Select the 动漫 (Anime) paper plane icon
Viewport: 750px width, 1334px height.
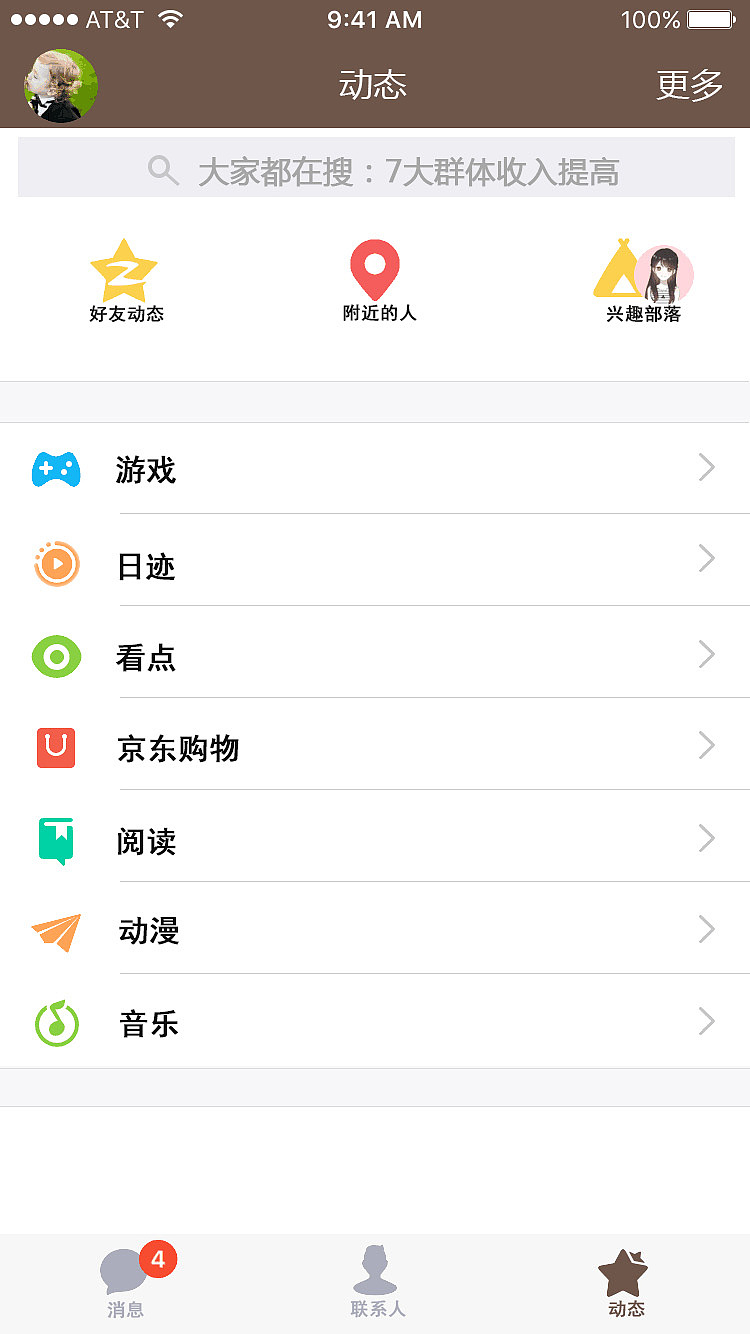click(57, 930)
